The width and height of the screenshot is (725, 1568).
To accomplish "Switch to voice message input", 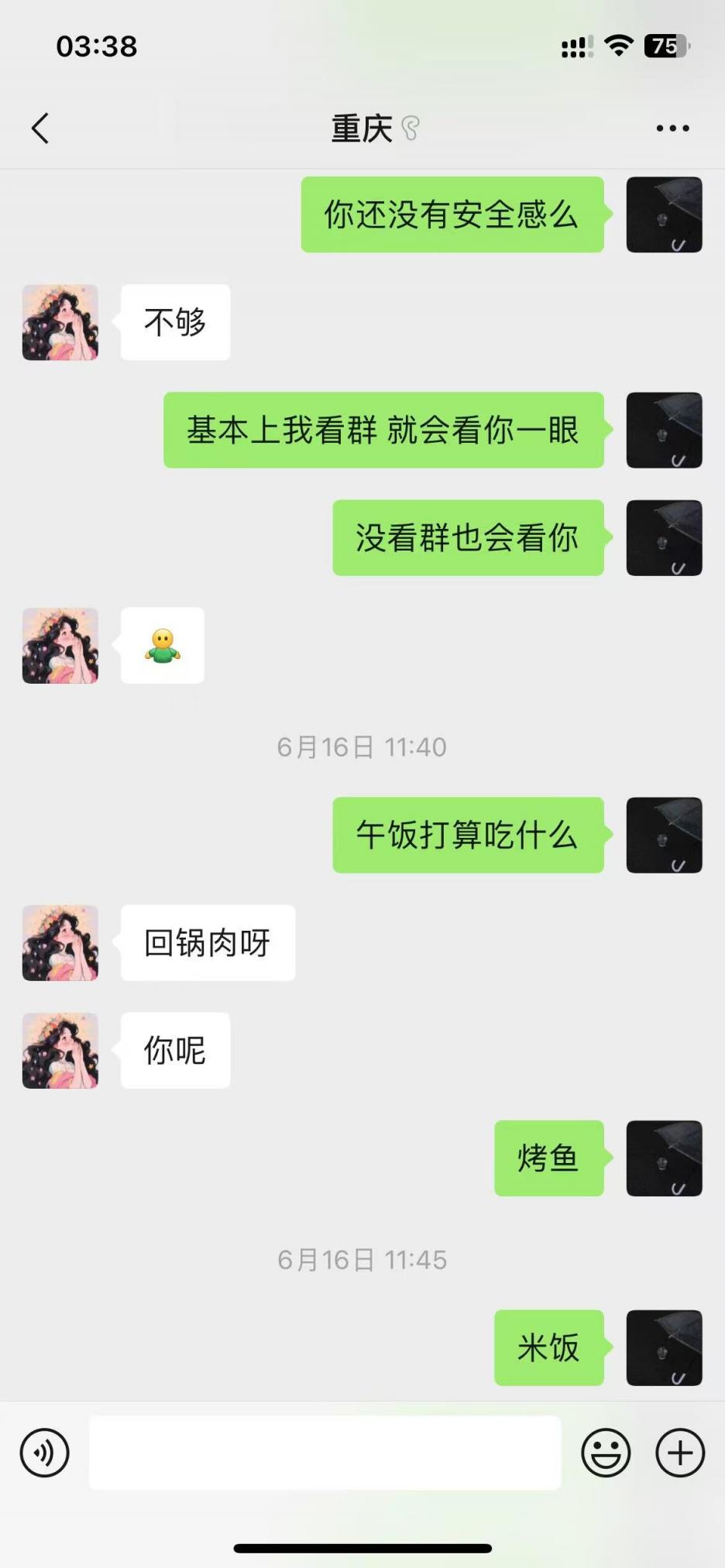I will 44,1453.
